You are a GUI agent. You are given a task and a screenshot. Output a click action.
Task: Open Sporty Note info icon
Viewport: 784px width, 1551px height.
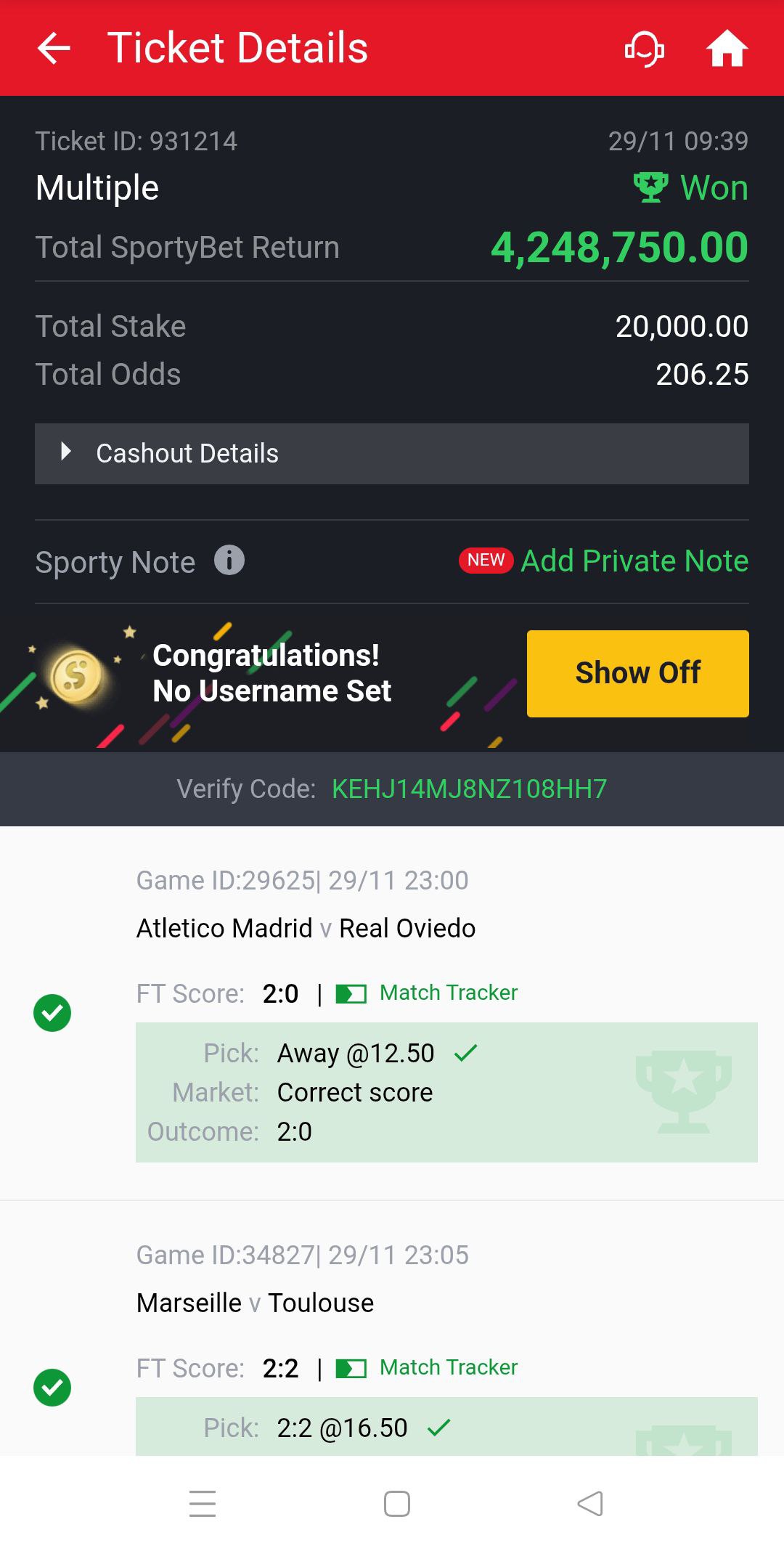coord(229,561)
